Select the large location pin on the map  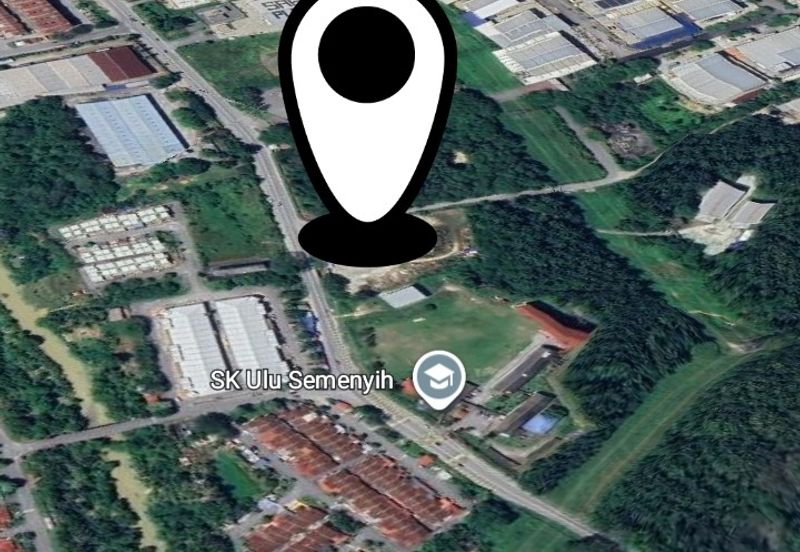pyautogui.click(x=367, y=120)
